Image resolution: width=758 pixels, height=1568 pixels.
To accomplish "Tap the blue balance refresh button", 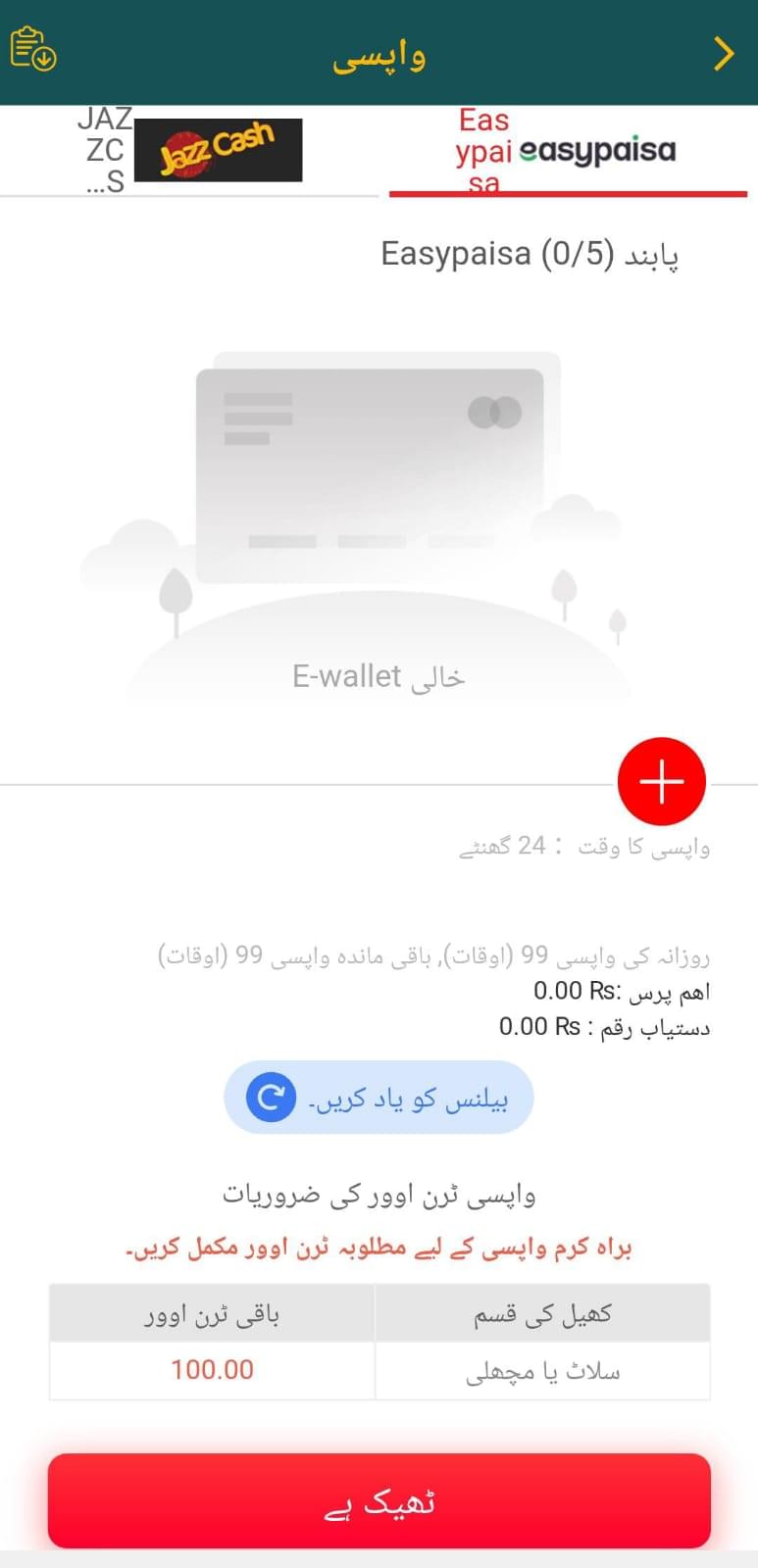I will (379, 1098).
